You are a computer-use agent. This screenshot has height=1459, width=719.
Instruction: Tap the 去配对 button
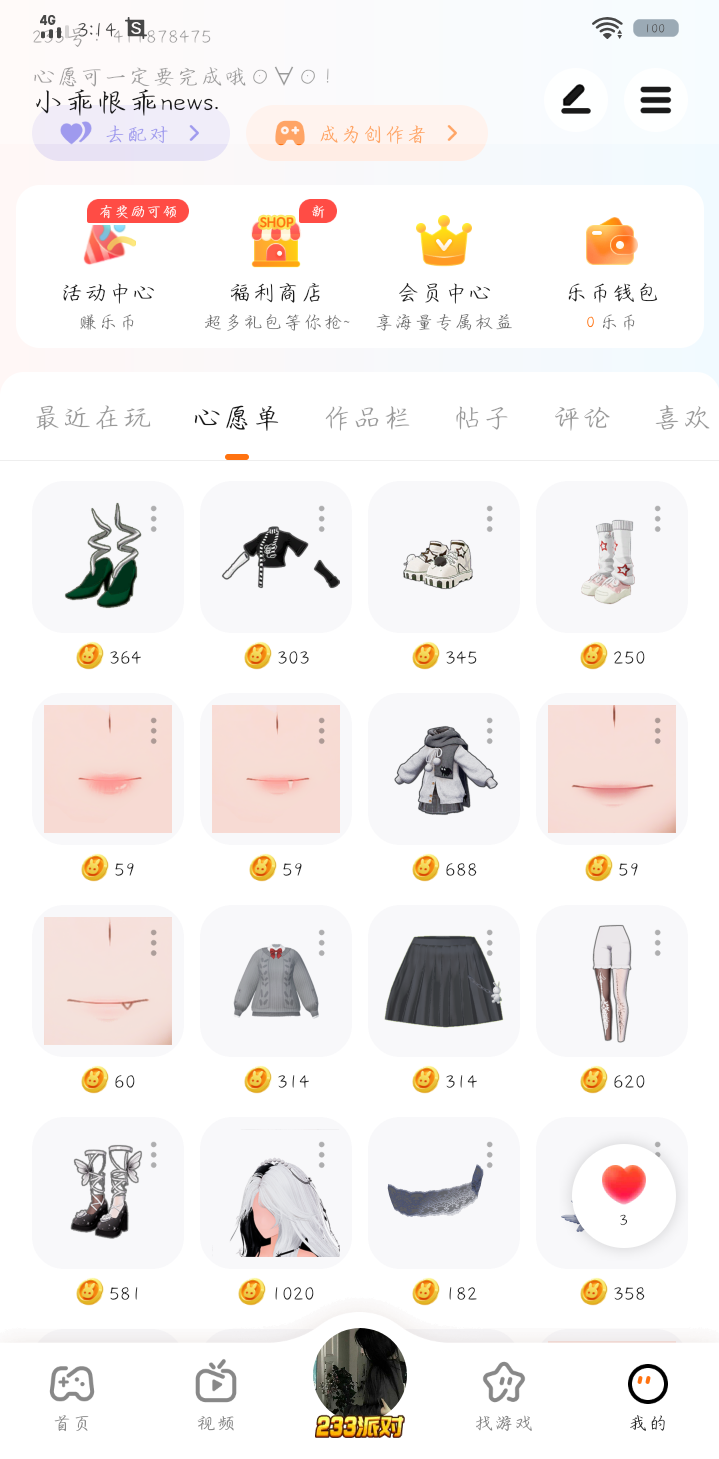pos(131,133)
